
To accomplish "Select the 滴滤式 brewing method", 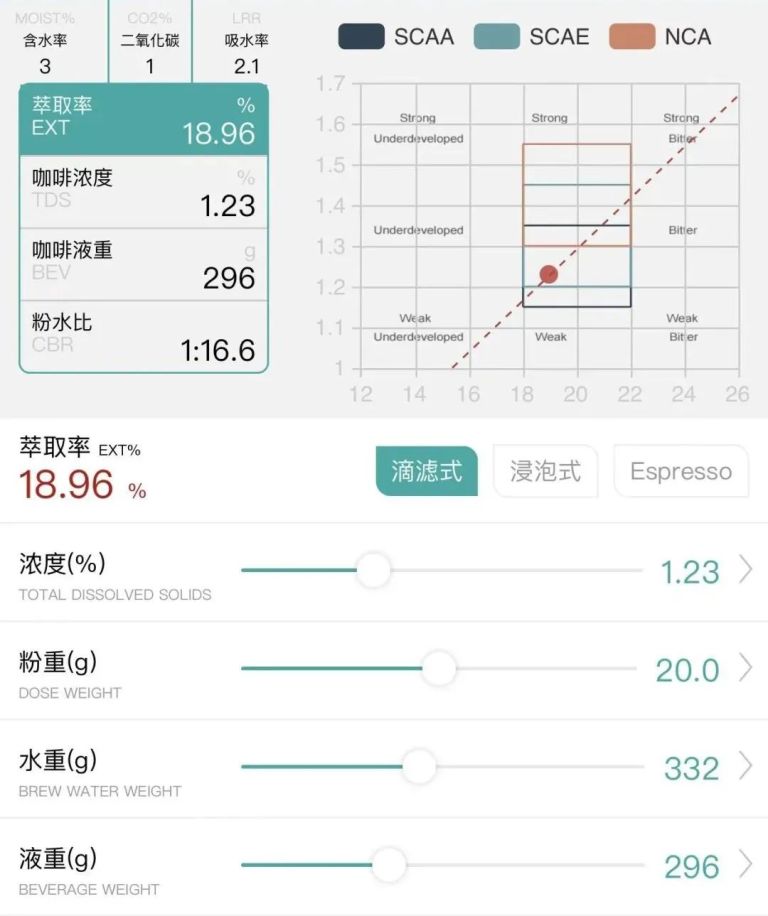I will pyautogui.click(x=427, y=471).
